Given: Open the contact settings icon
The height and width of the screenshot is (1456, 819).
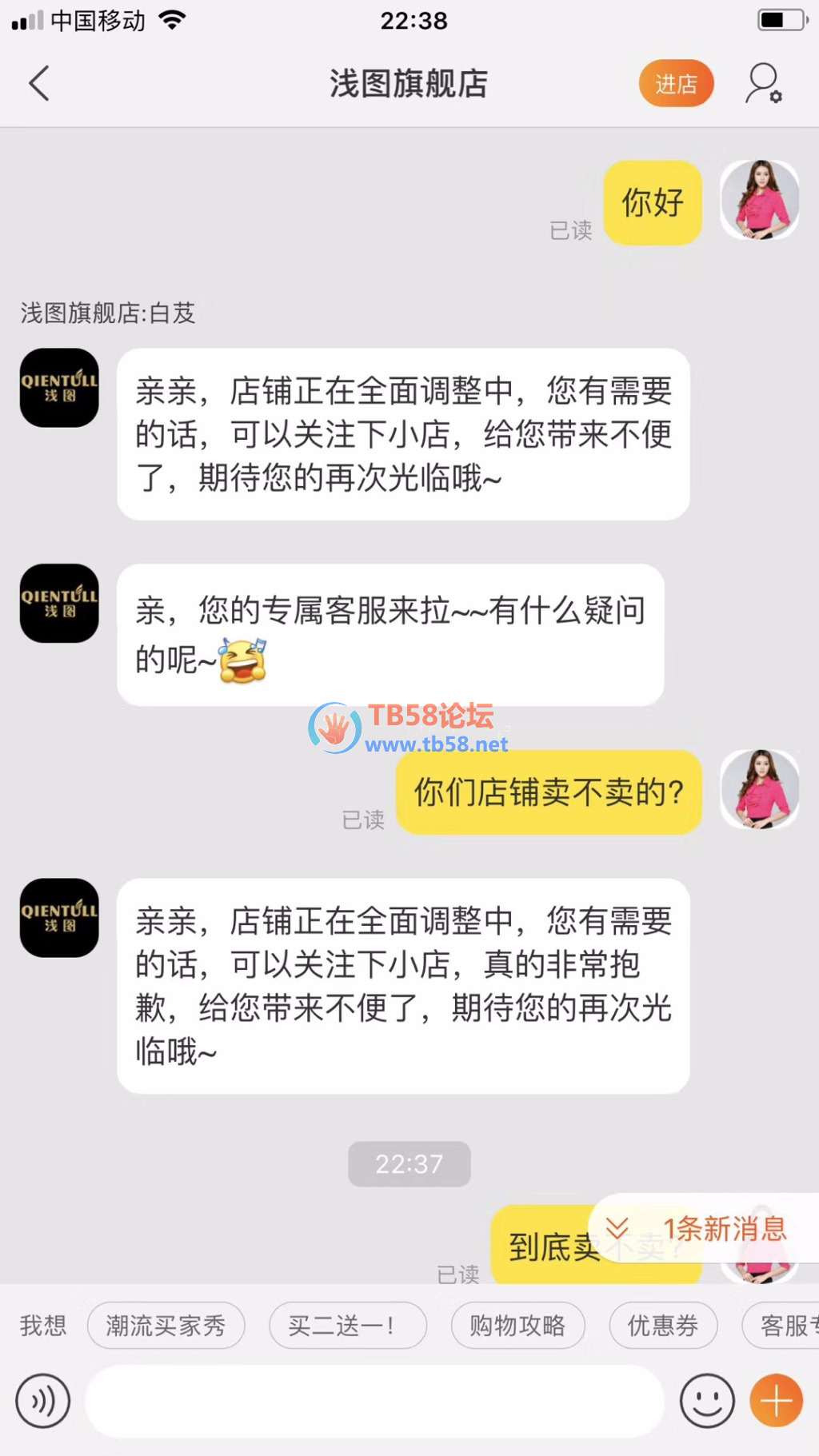Looking at the screenshot, I should tap(763, 83).
